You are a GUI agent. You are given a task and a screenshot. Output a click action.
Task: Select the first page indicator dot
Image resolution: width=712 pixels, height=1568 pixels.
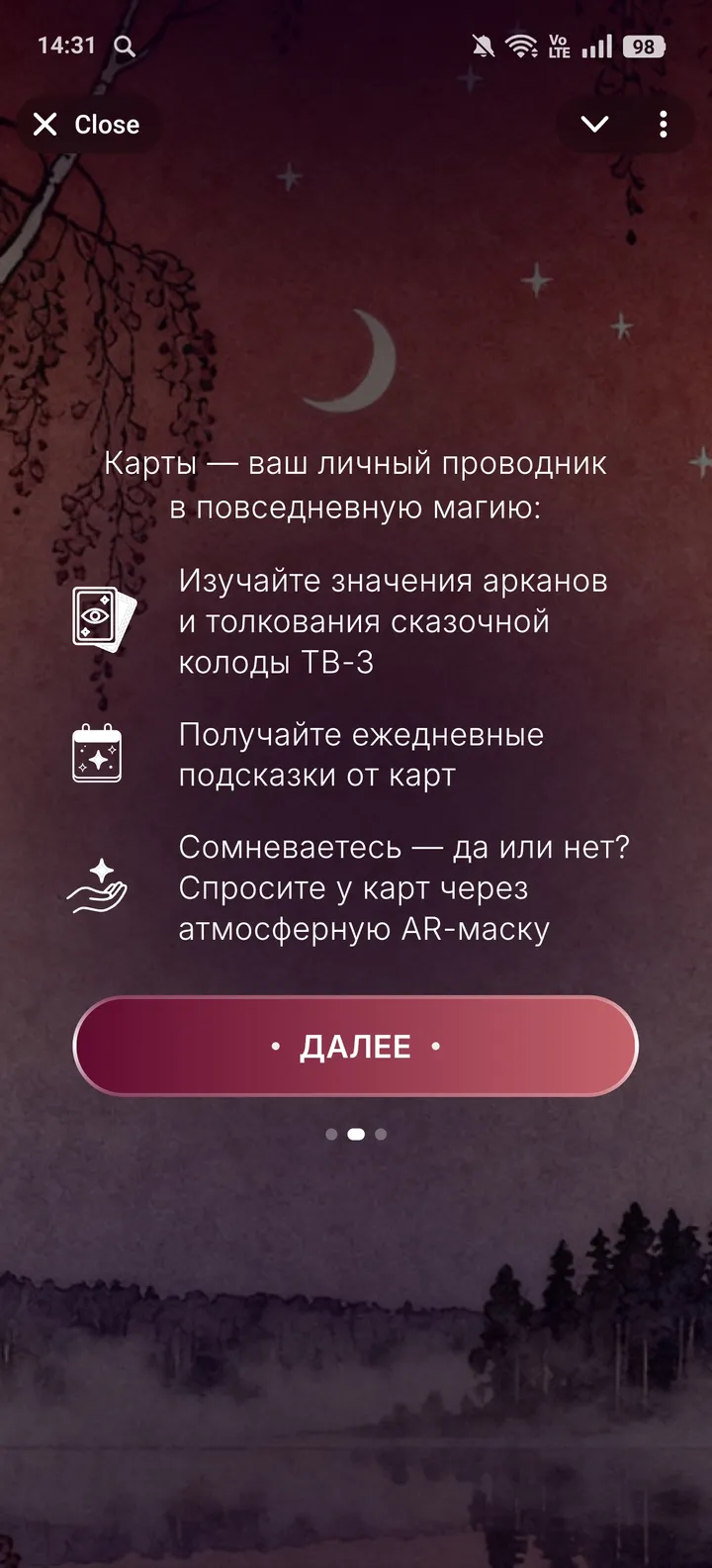tap(329, 1134)
